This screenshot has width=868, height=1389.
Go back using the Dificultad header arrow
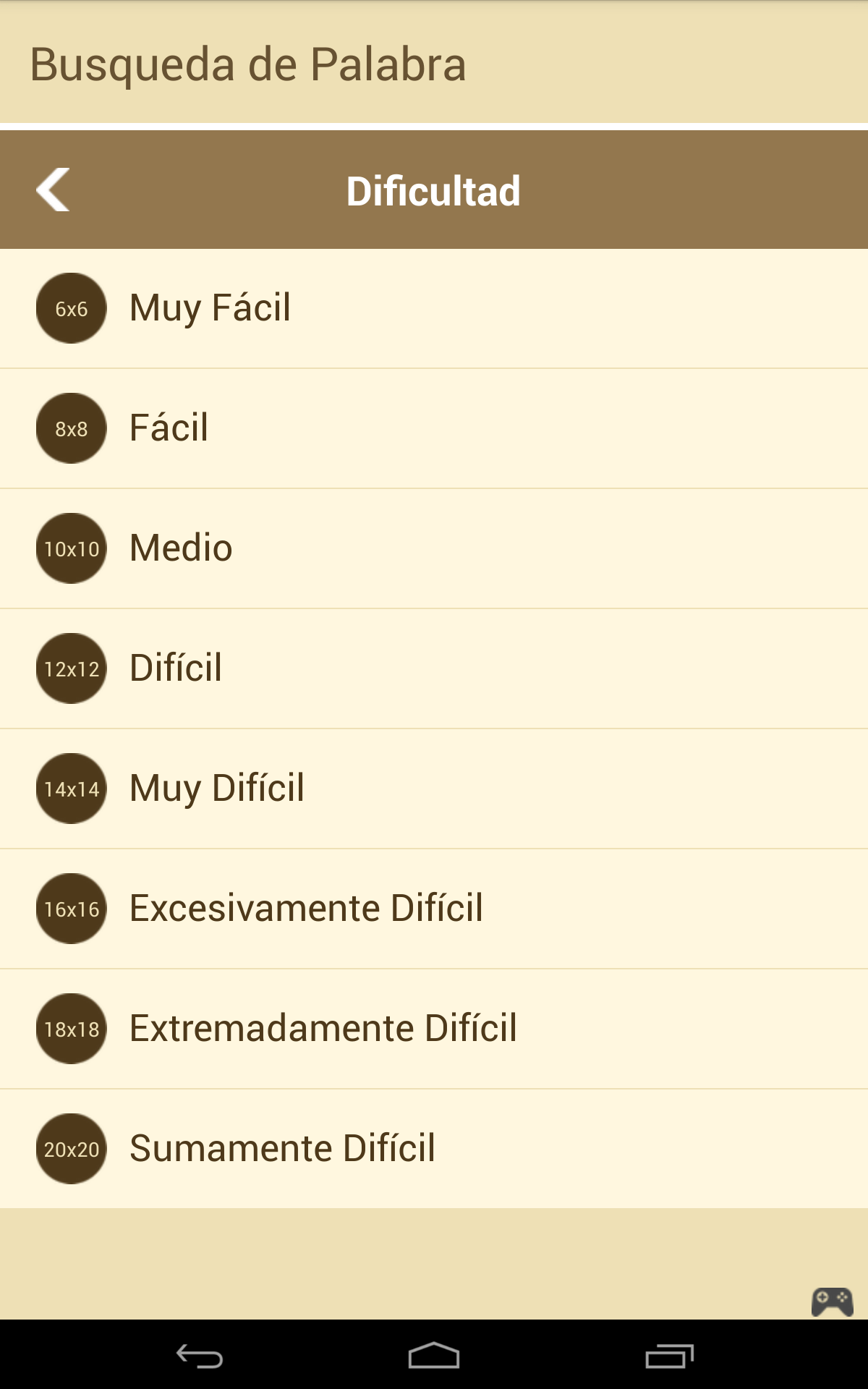point(53,190)
